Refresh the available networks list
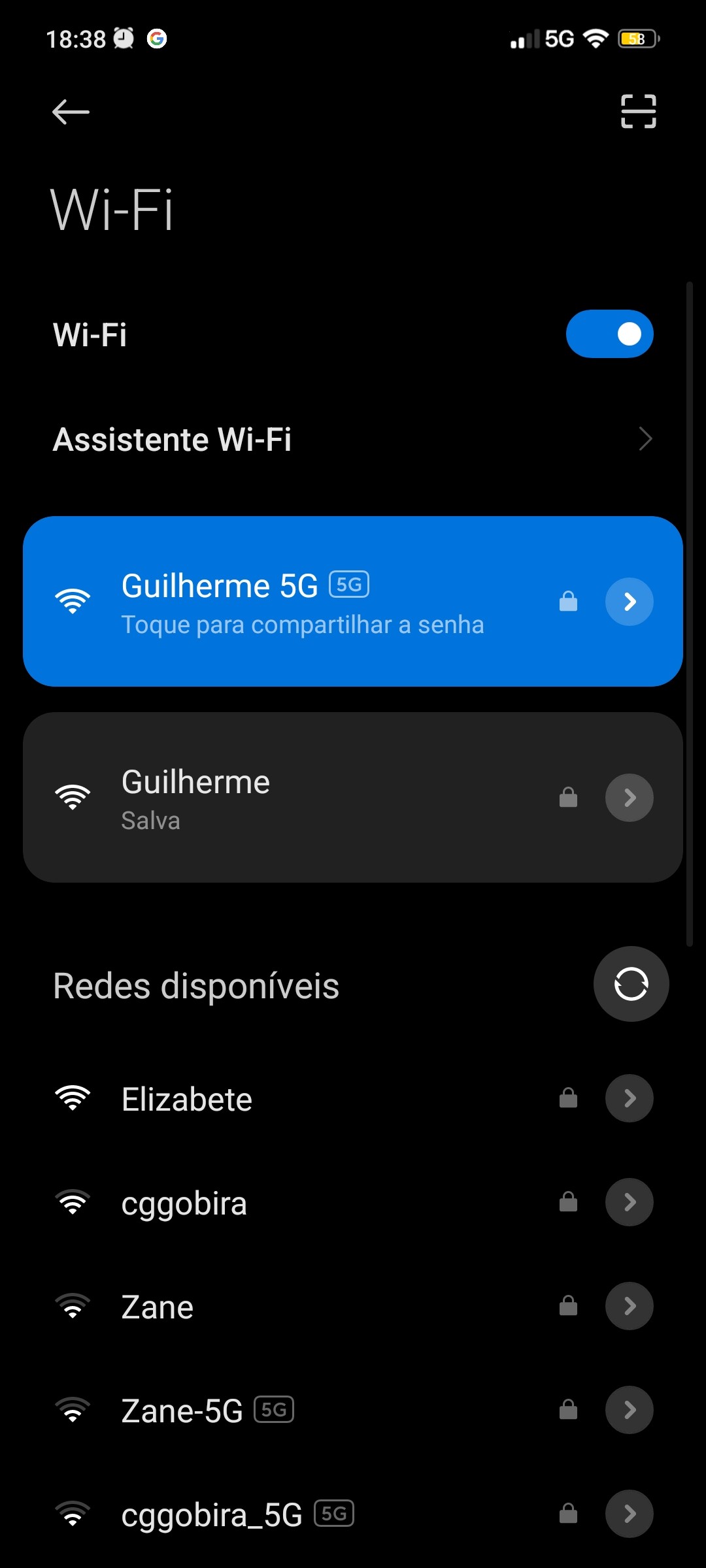The height and width of the screenshot is (1568, 706). pyautogui.click(x=631, y=984)
